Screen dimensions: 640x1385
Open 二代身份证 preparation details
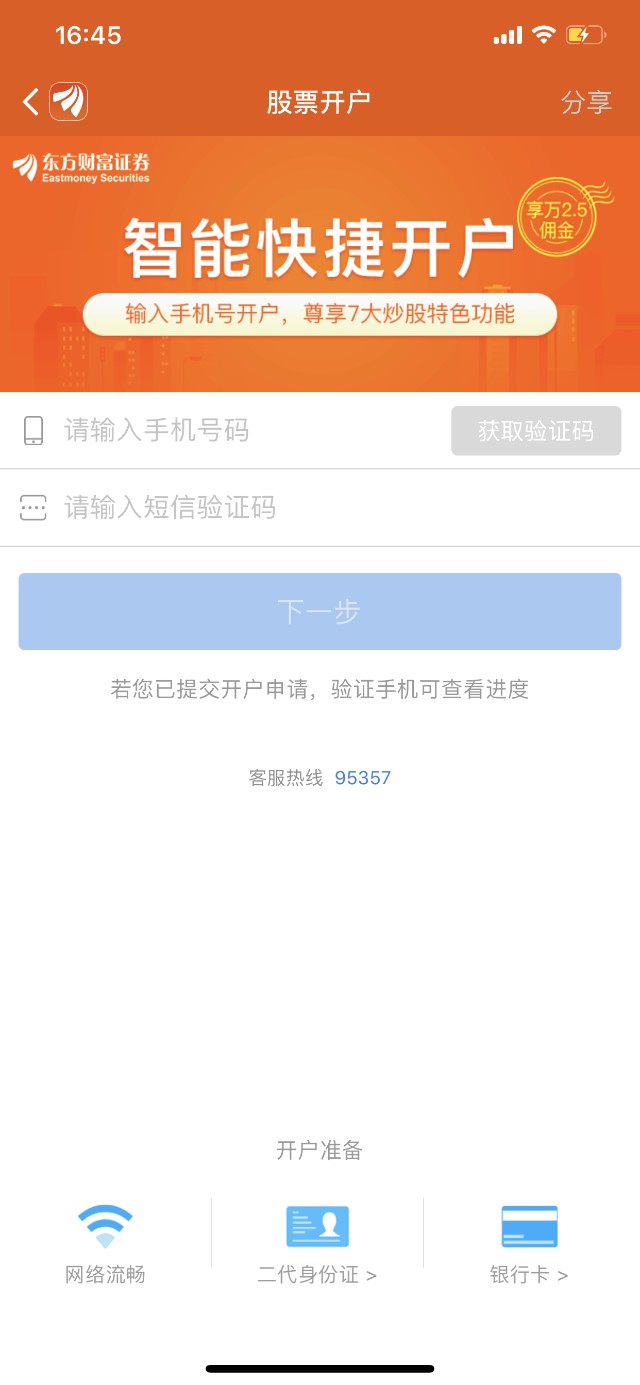[x=317, y=1245]
